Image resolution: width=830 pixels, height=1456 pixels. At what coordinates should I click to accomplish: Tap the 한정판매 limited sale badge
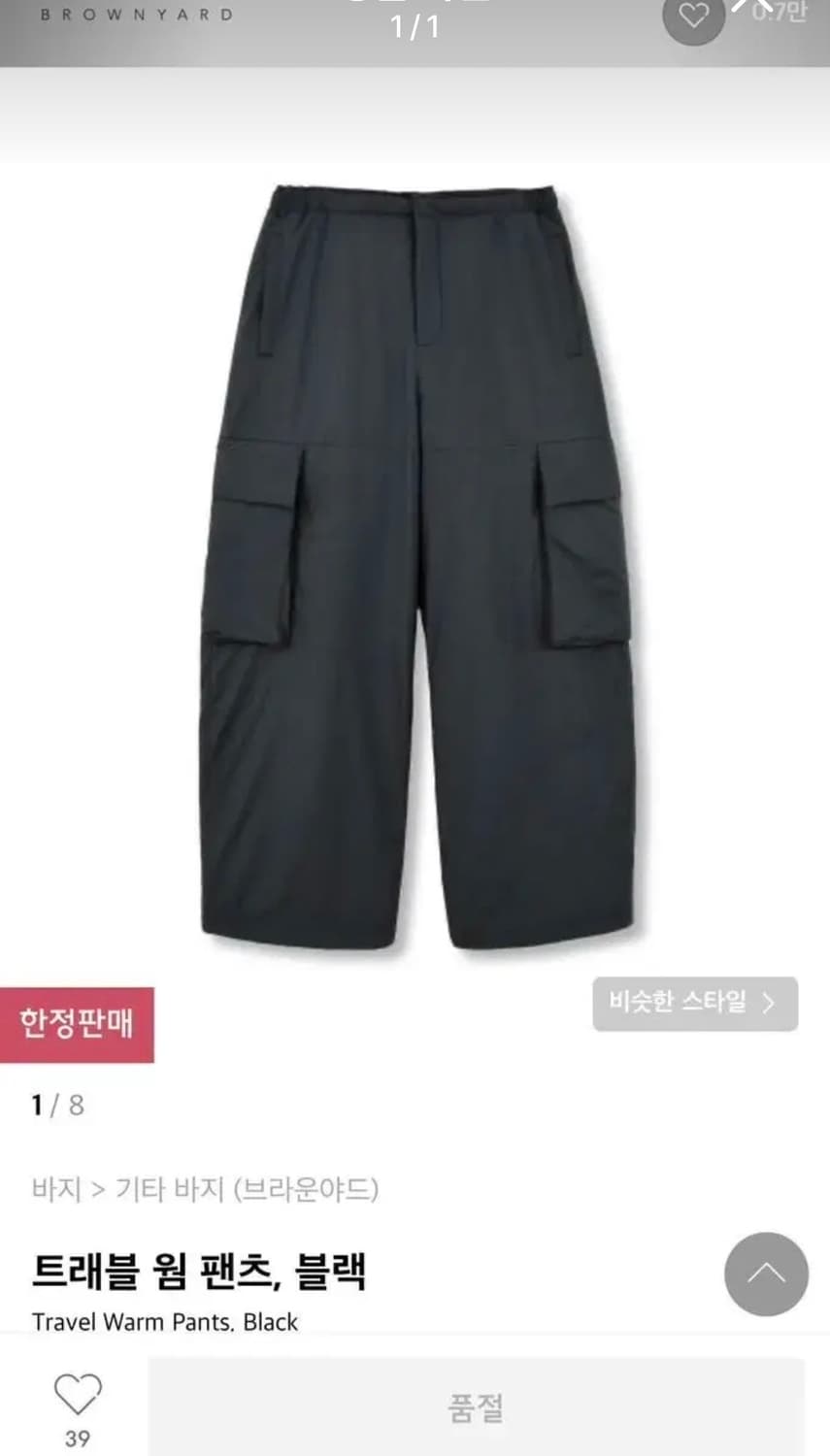pos(79,1022)
